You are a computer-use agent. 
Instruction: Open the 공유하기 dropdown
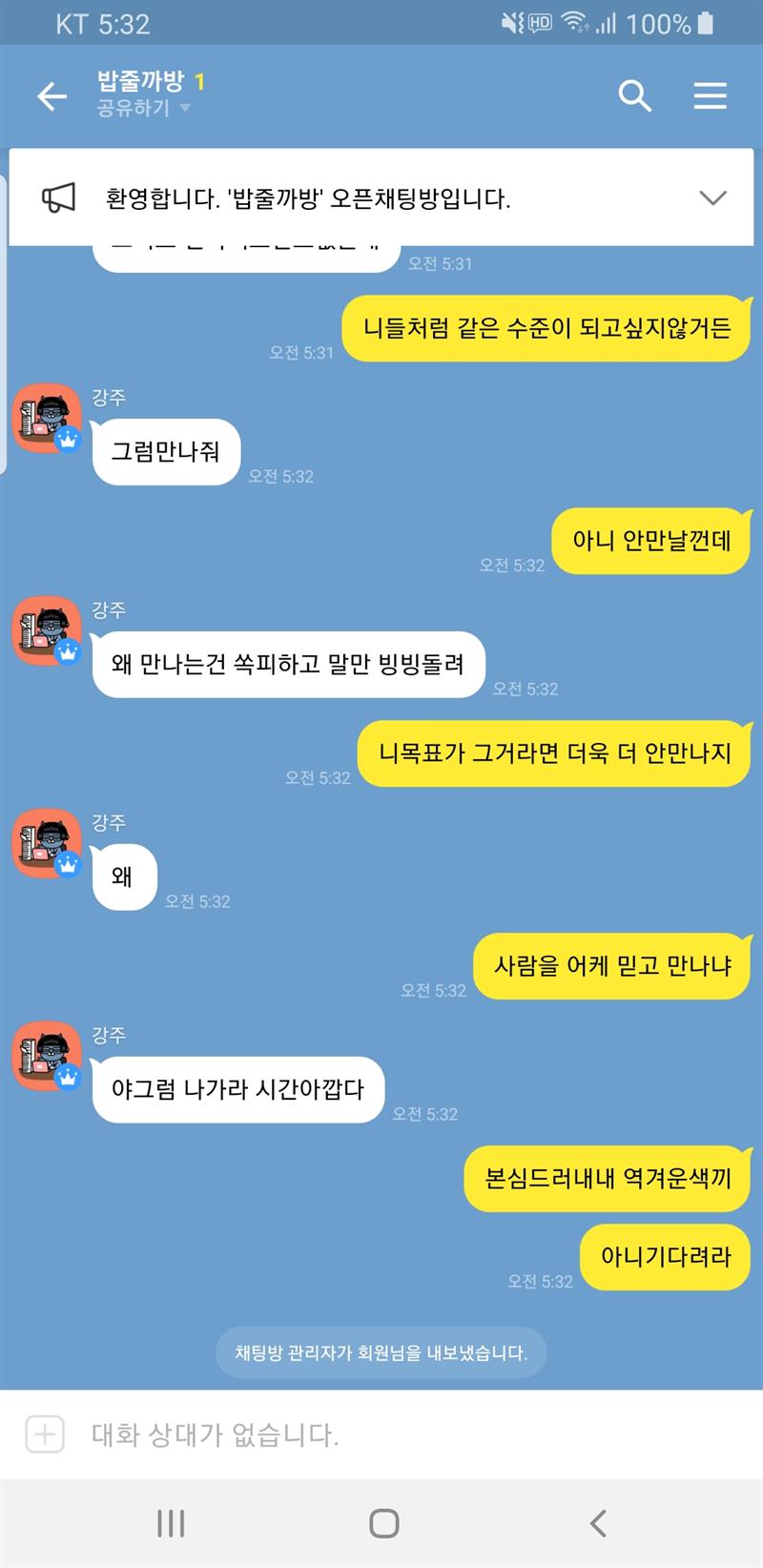[x=143, y=109]
